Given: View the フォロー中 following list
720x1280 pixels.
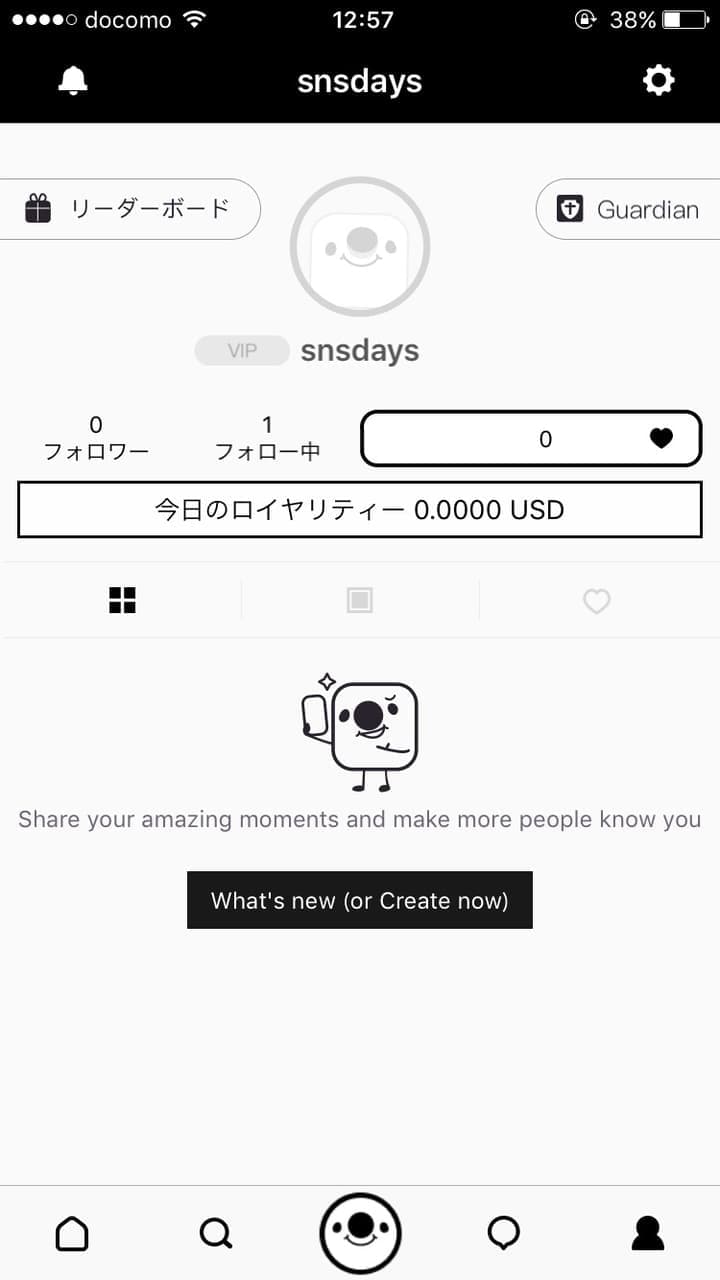Looking at the screenshot, I should click(x=267, y=439).
